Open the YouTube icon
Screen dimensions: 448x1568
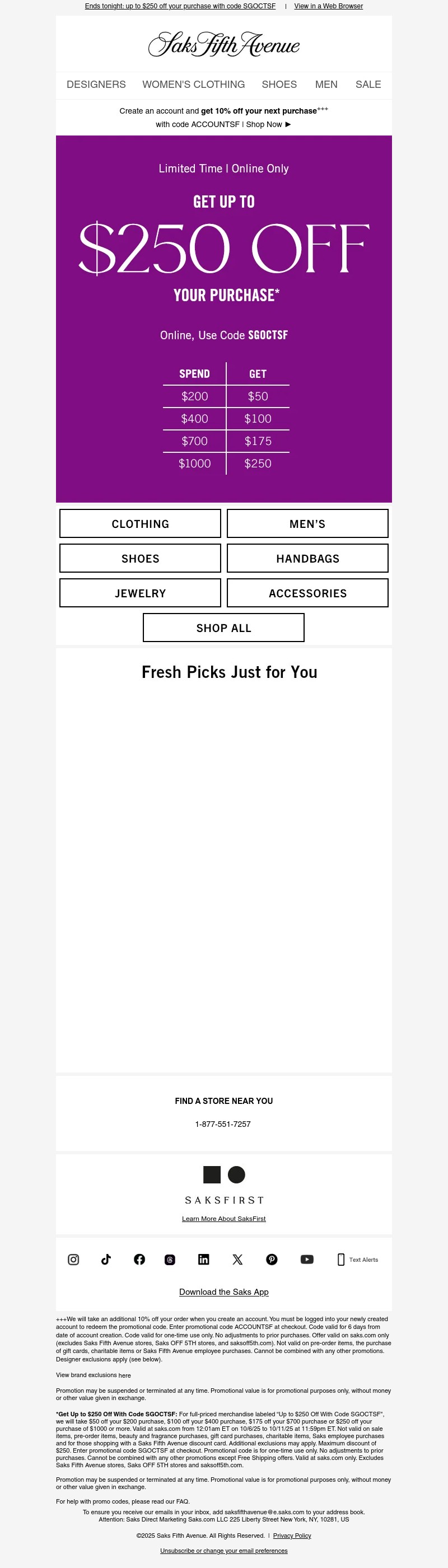point(307,1260)
